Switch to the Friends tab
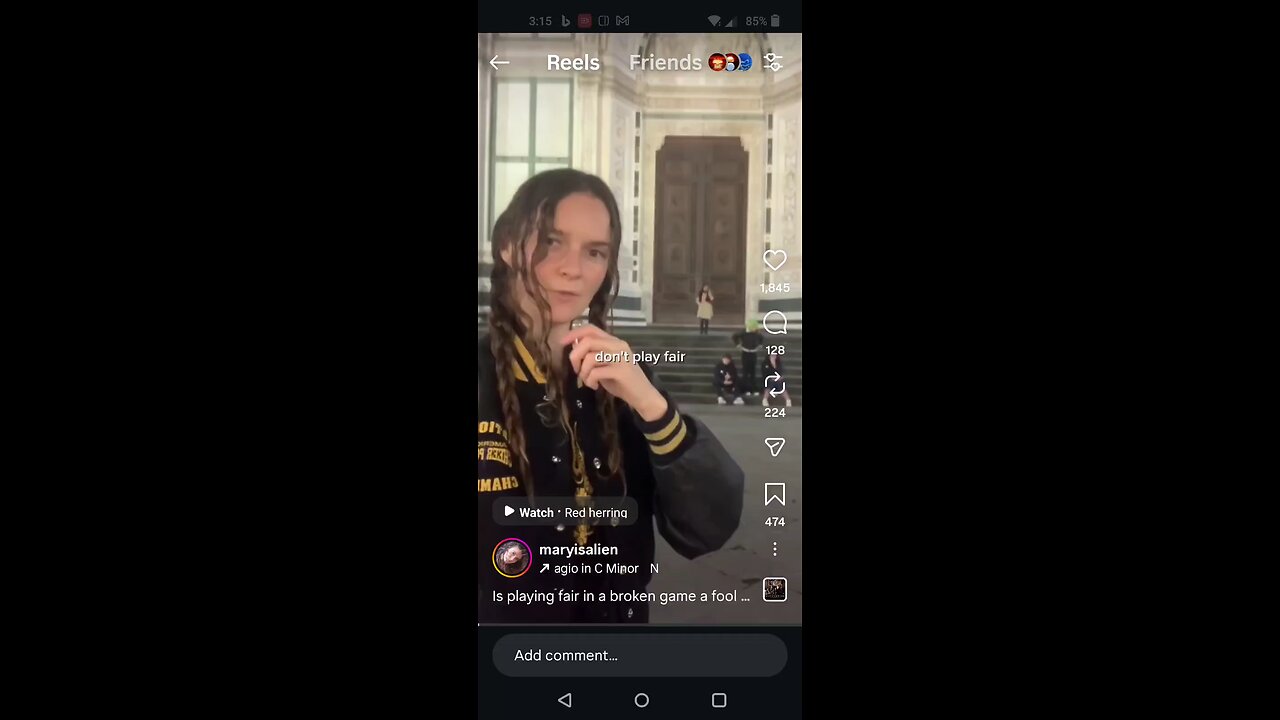 [x=665, y=63]
